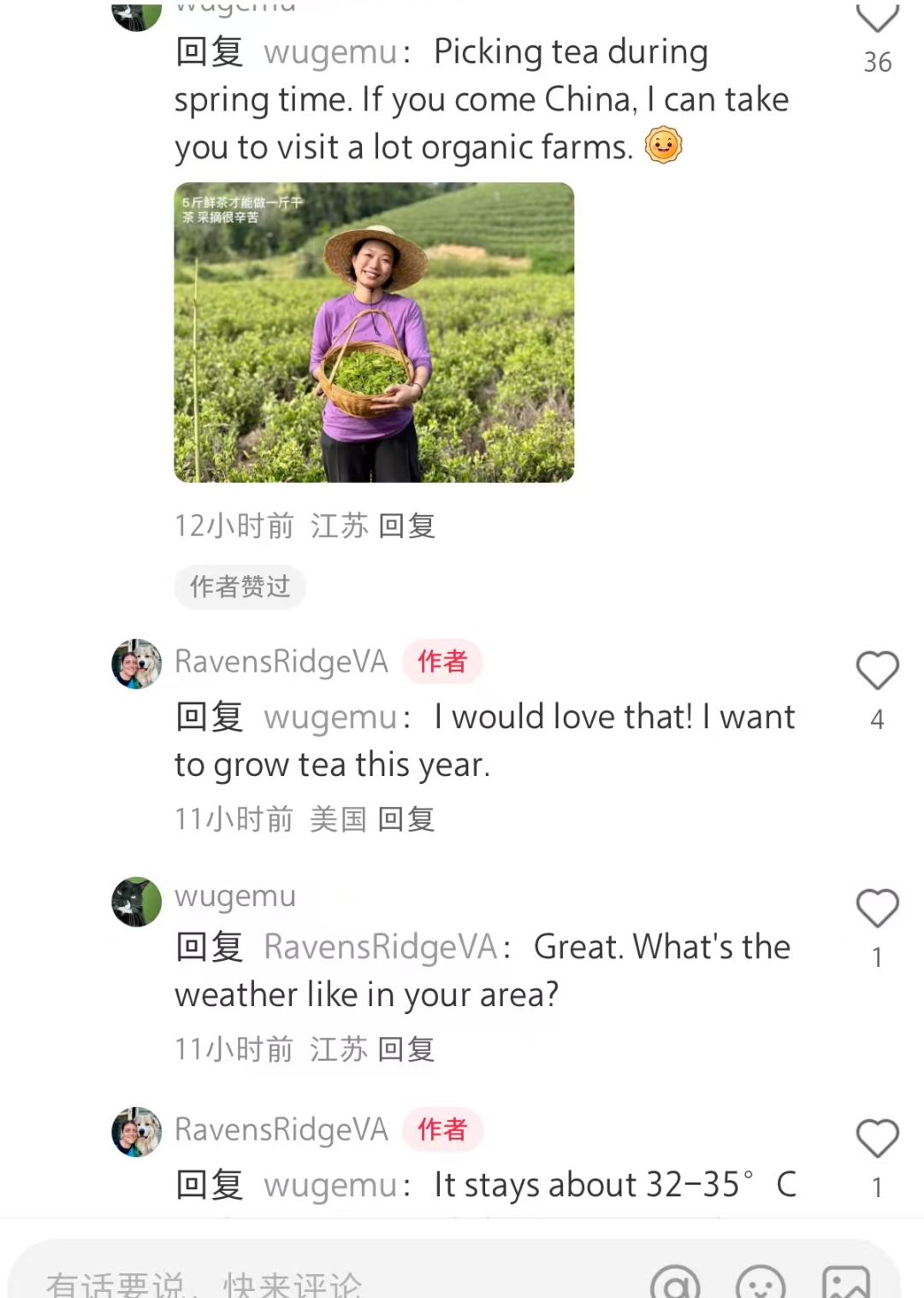Tap the comment box 有话要说

coord(257,1282)
